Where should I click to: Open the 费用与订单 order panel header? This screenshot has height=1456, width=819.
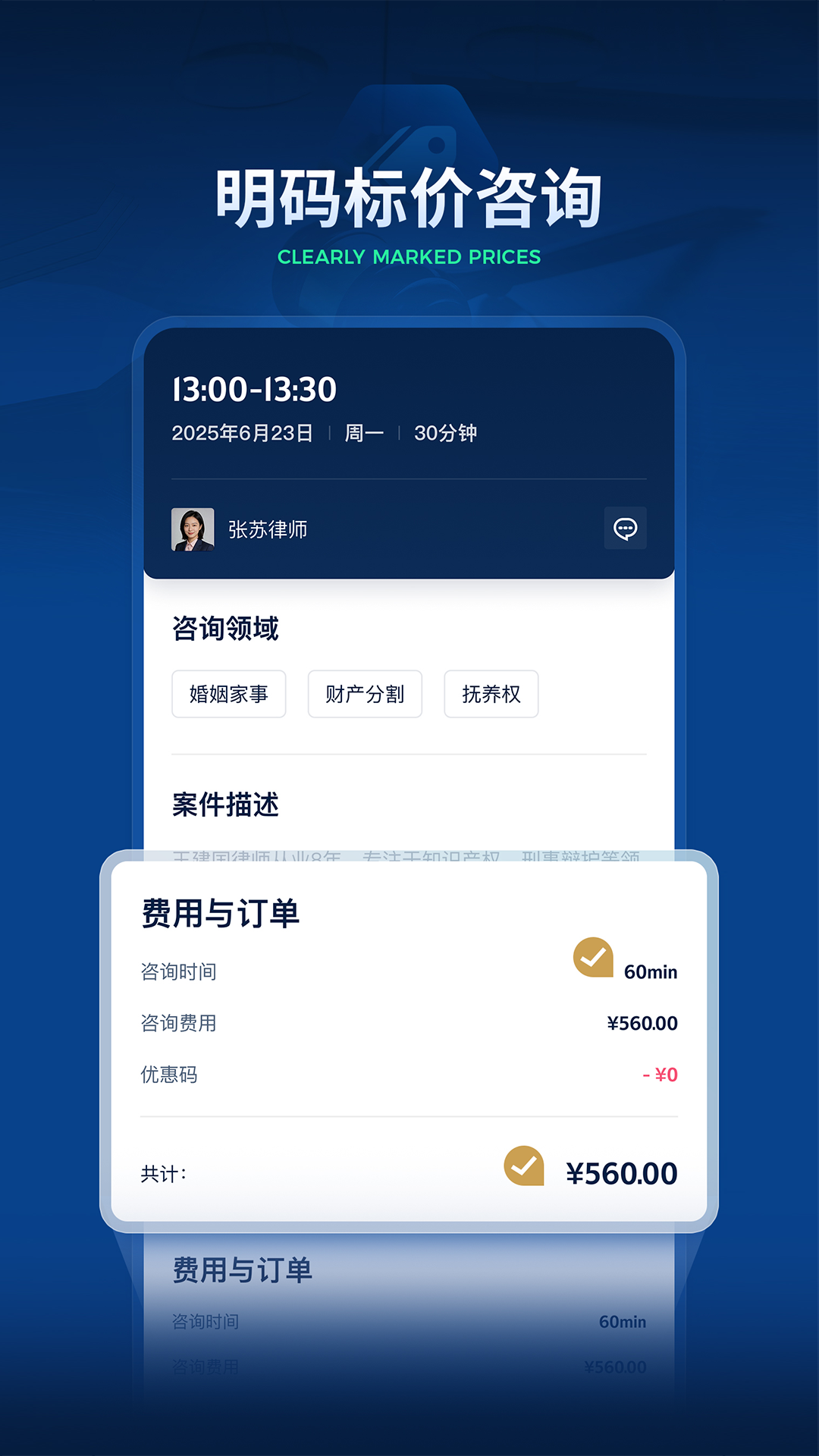point(220,914)
